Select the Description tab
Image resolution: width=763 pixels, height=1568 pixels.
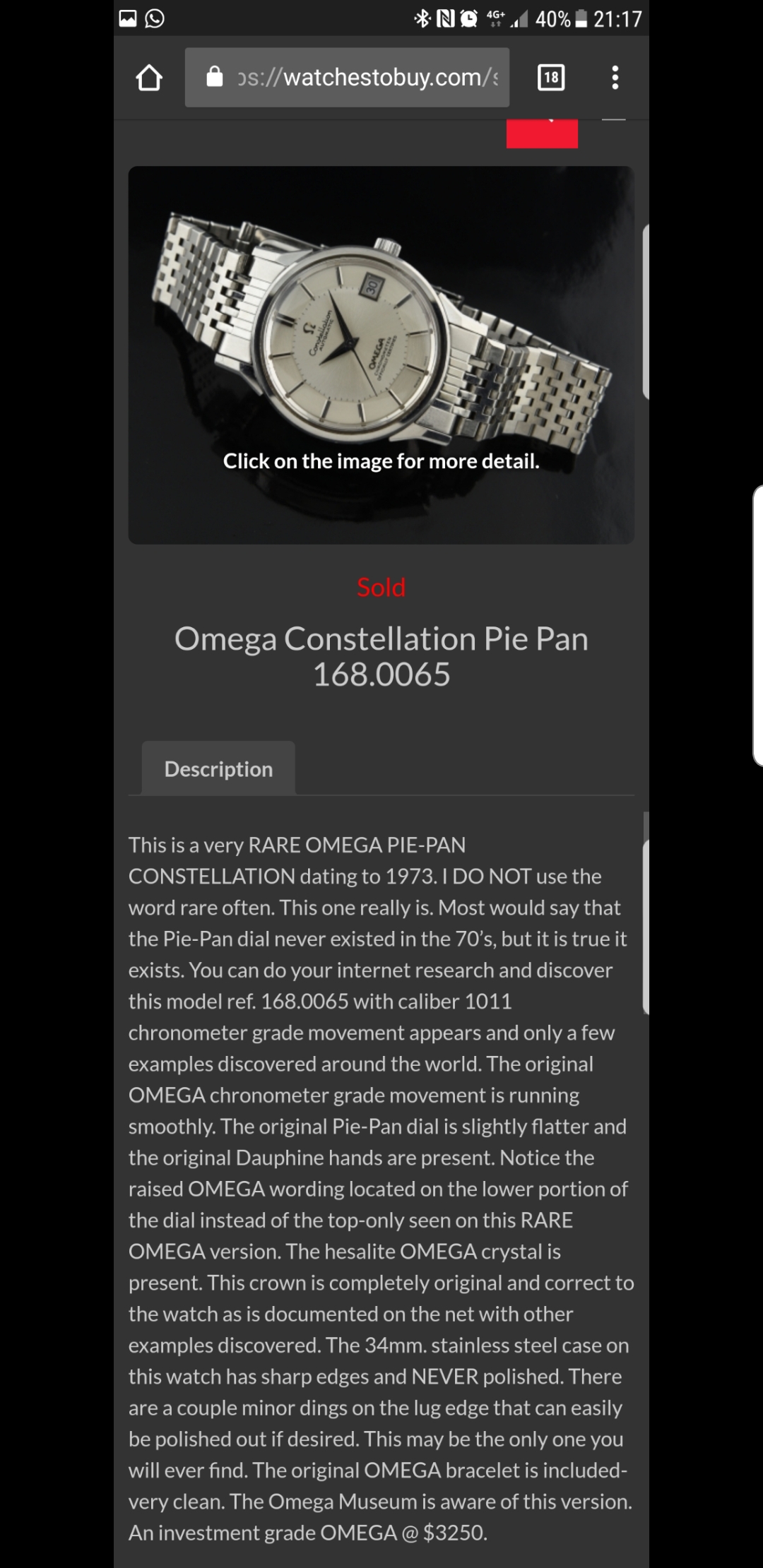(x=218, y=768)
